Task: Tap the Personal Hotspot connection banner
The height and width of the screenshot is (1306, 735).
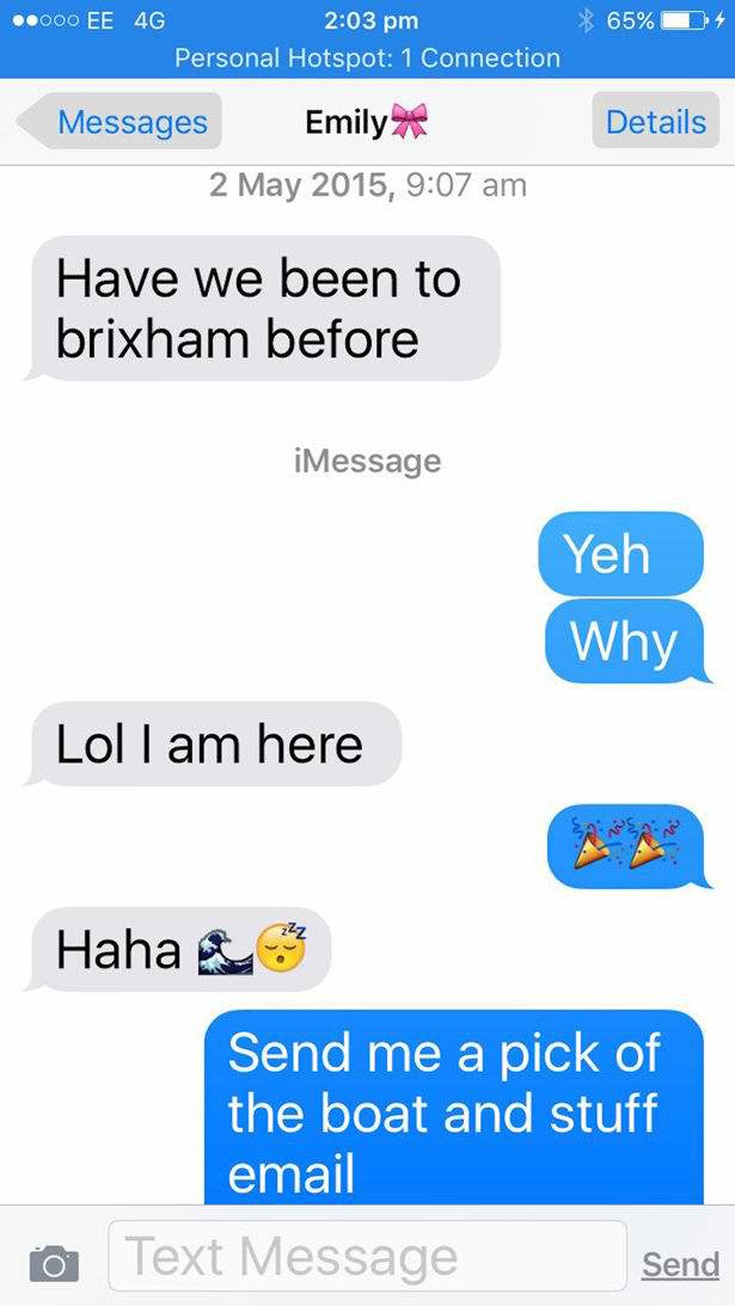Action: tap(367, 58)
